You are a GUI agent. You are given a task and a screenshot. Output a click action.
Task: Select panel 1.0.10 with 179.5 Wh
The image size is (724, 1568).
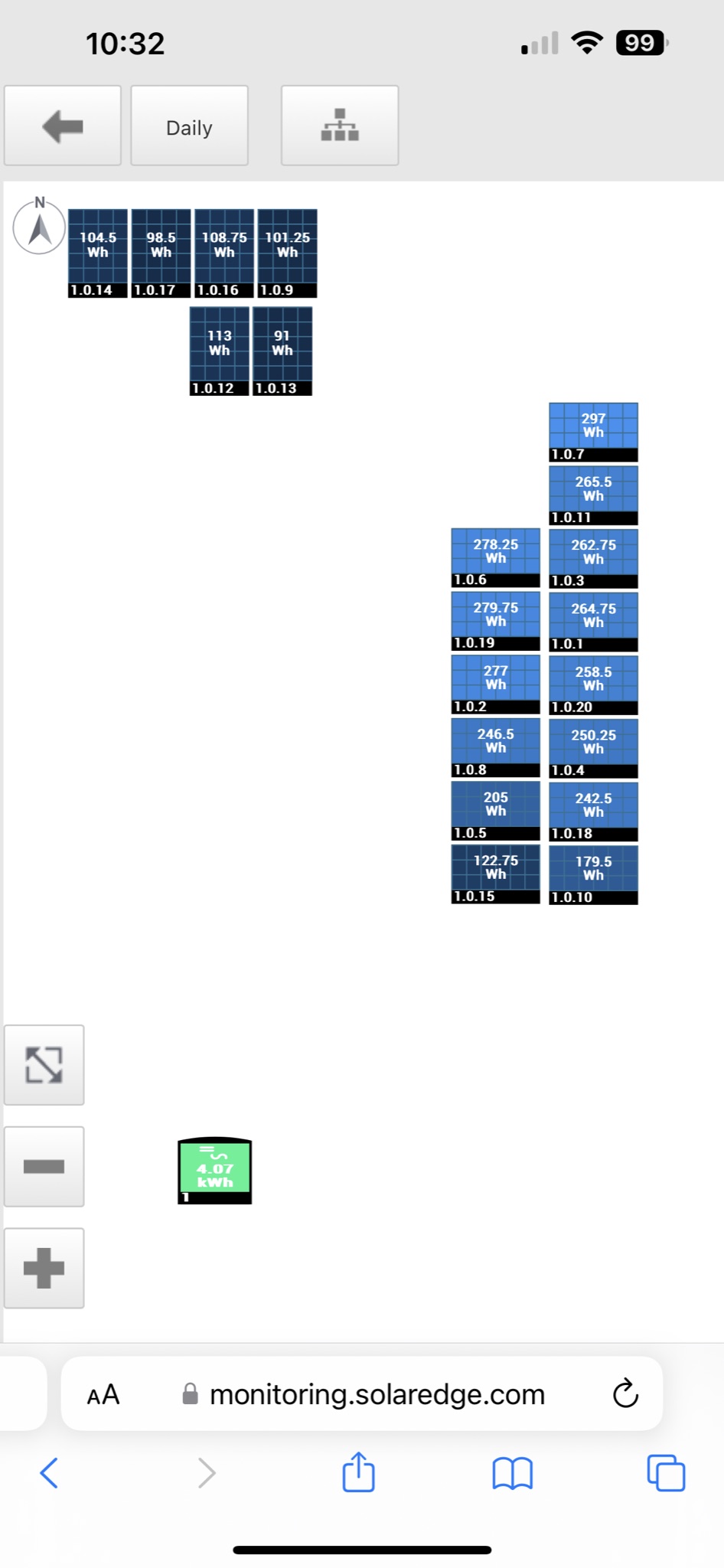(x=593, y=875)
